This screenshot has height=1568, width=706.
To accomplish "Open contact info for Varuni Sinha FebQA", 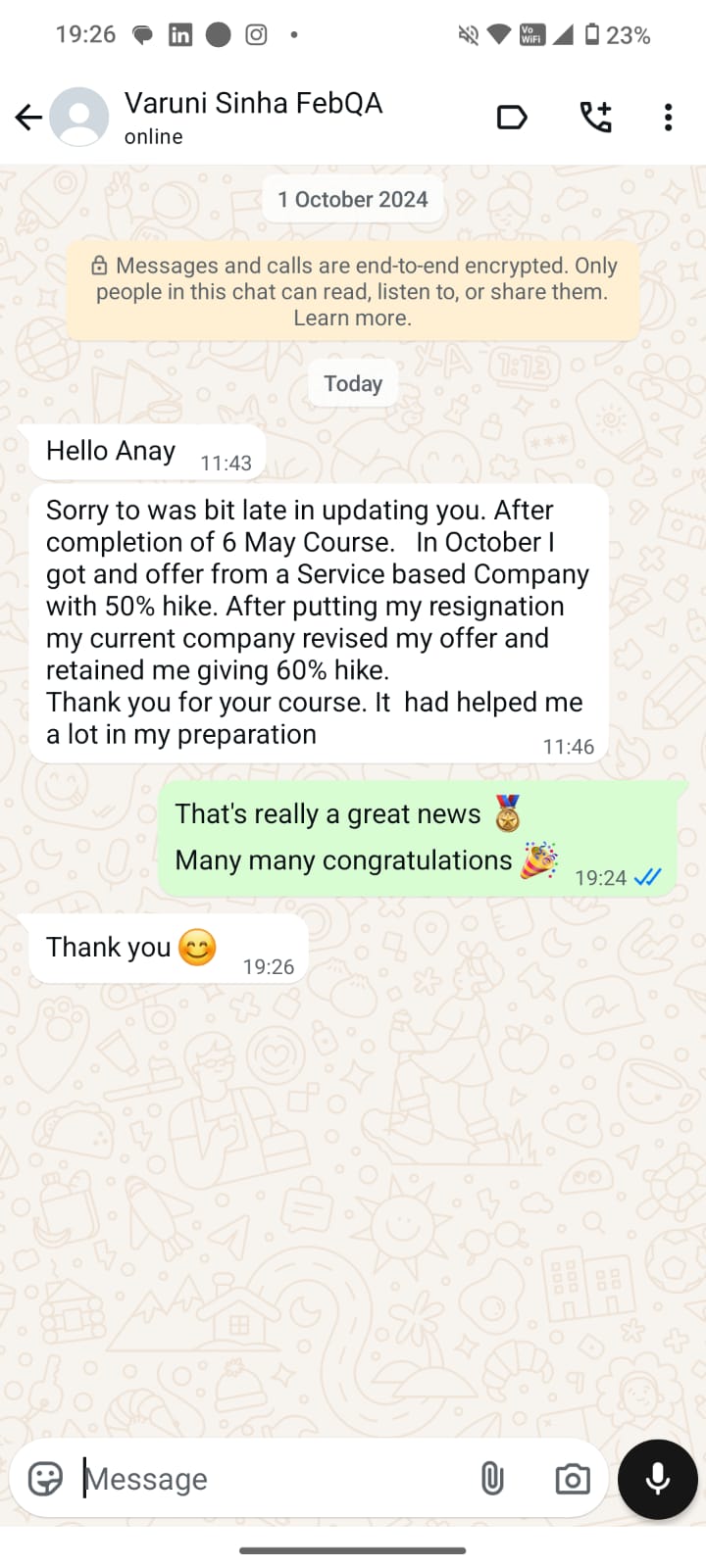I will click(x=253, y=116).
